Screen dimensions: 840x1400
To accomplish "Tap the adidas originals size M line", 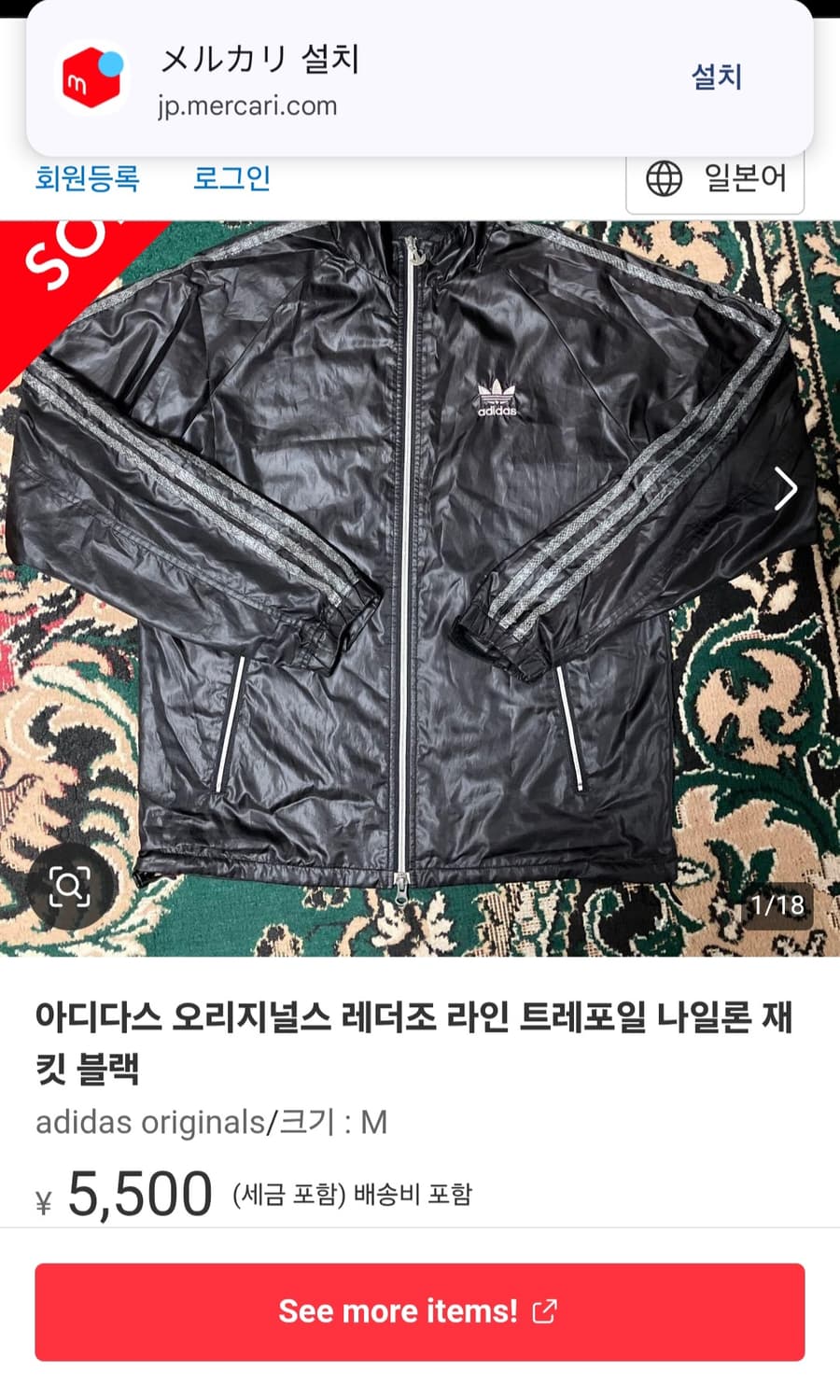I will click(x=211, y=1123).
